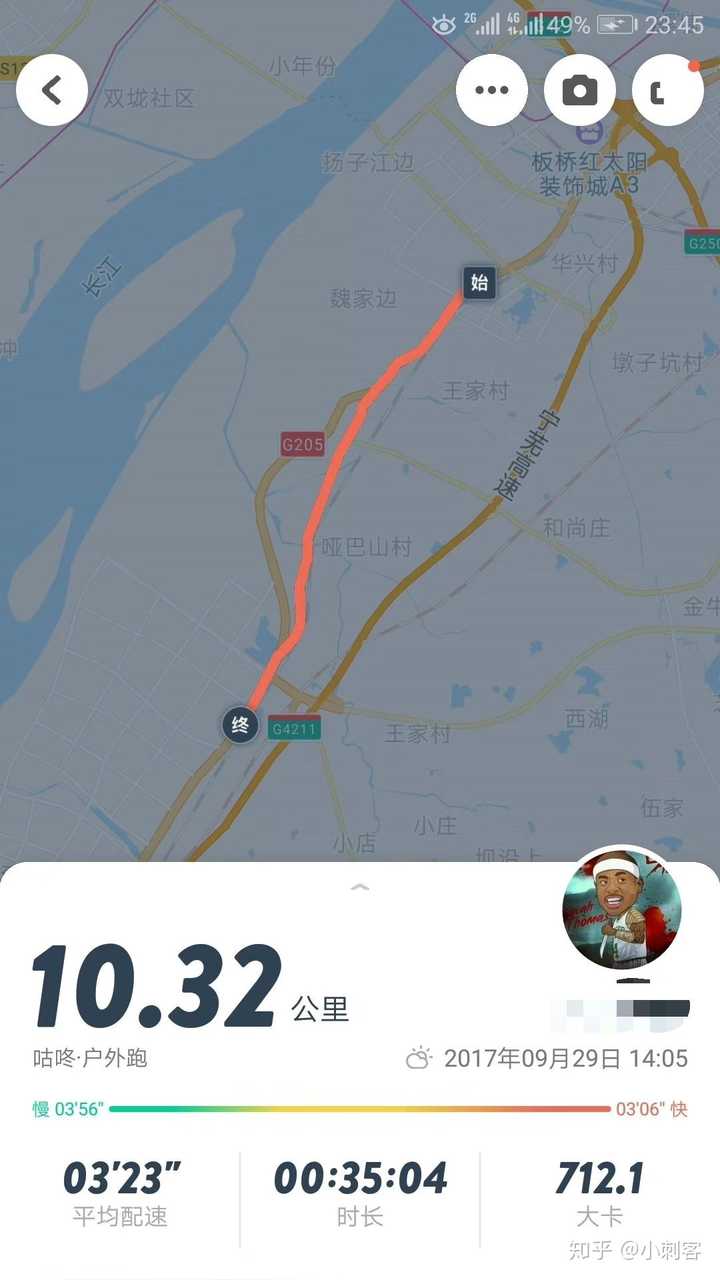The height and width of the screenshot is (1280, 720).
Task: Tap the back arrow to exit route view
Action: tap(51, 89)
